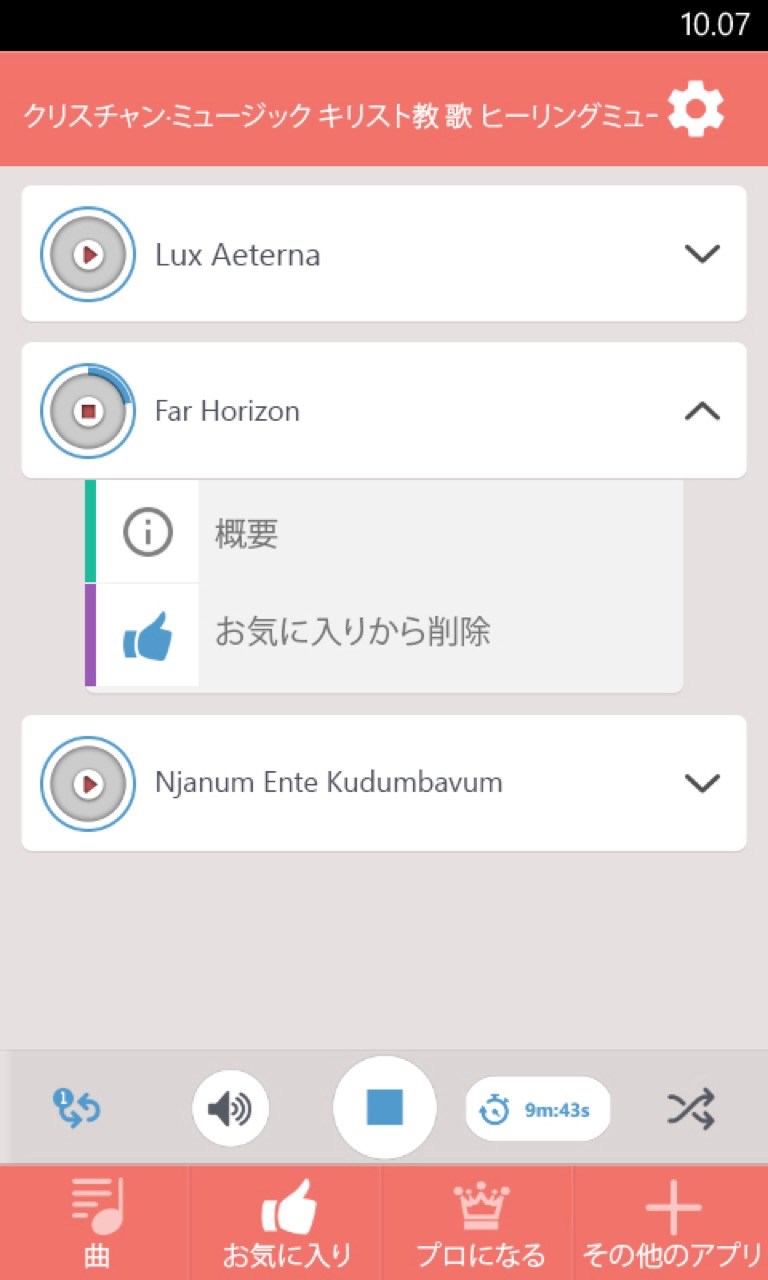The height and width of the screenshot is (1280, 768).
Task: Open the 9m:43s sleep timer
Action: coord(537,1109)
